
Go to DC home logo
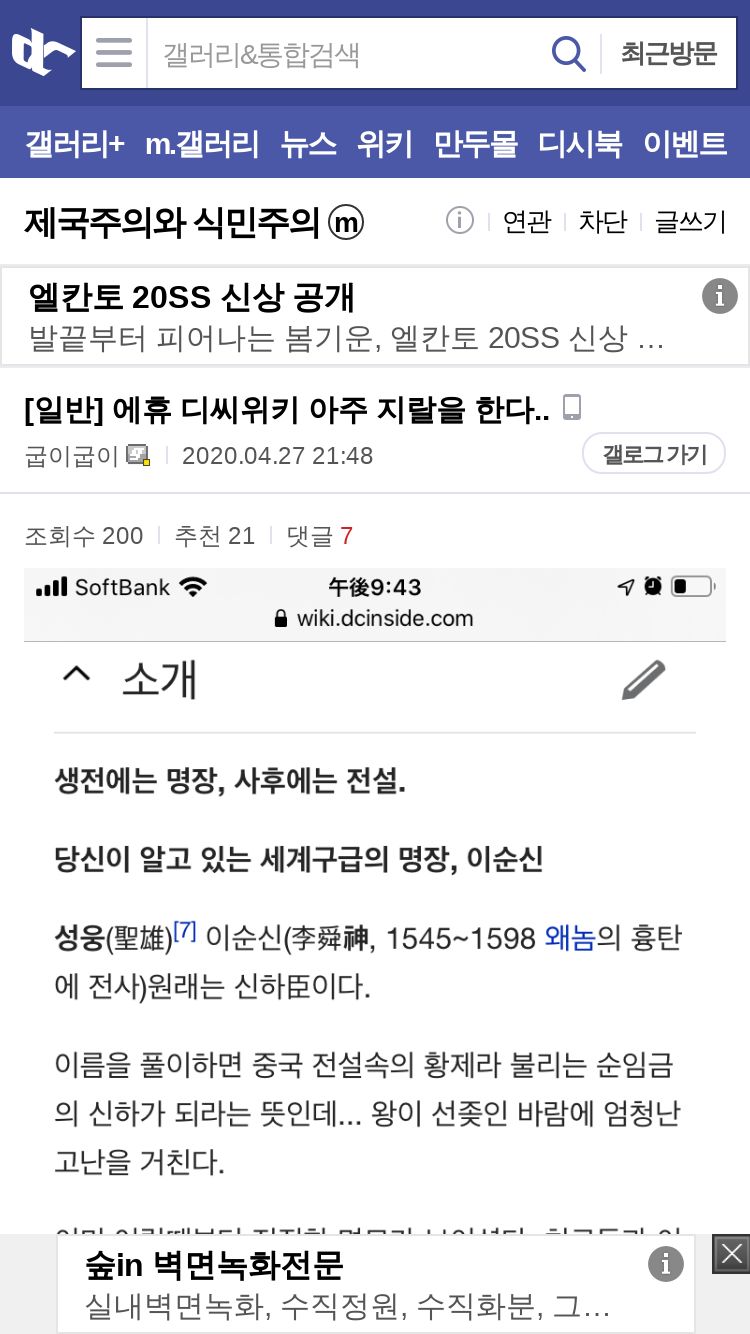[x=41, y=52]
